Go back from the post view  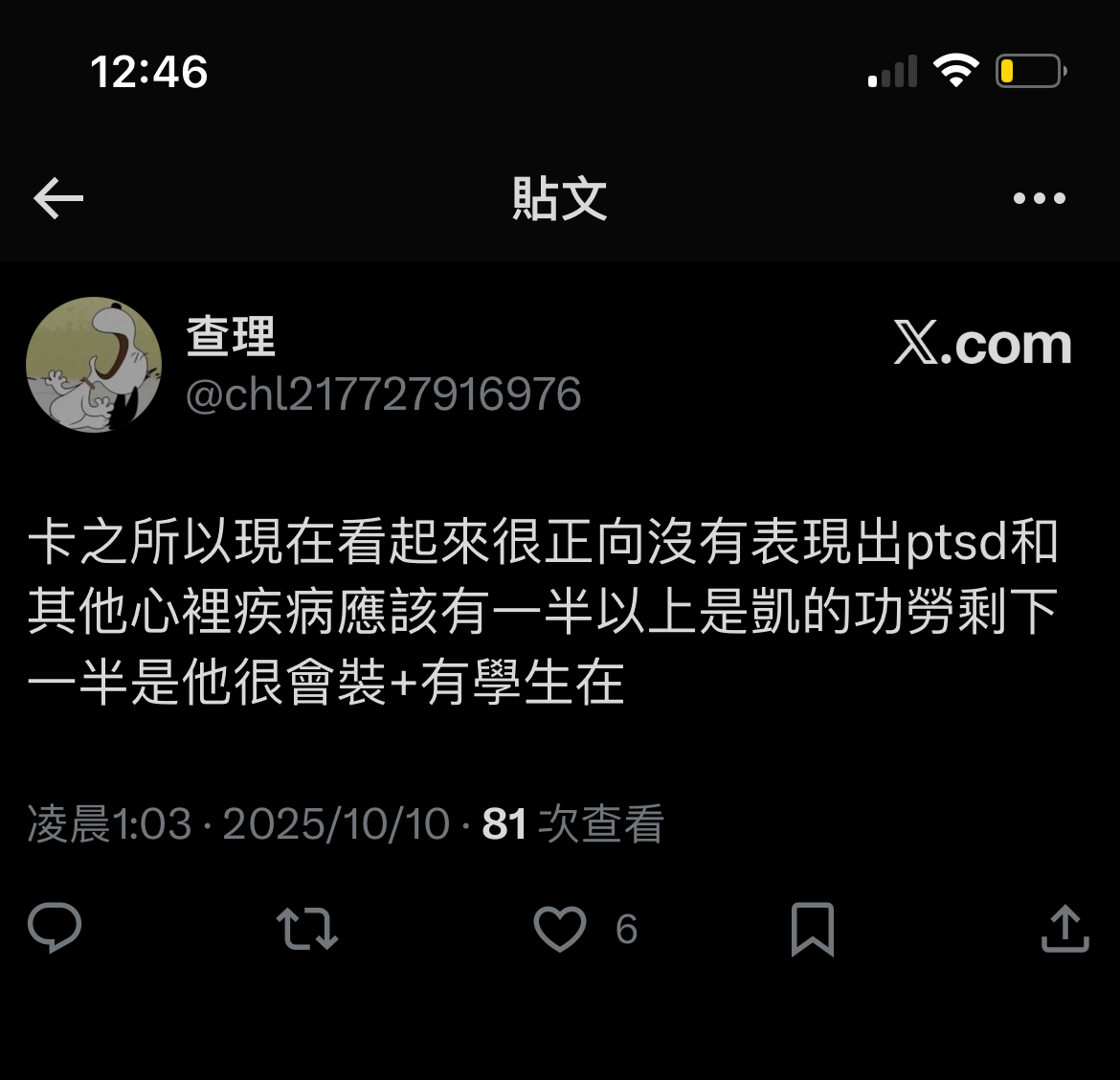(x=58, y=198)
